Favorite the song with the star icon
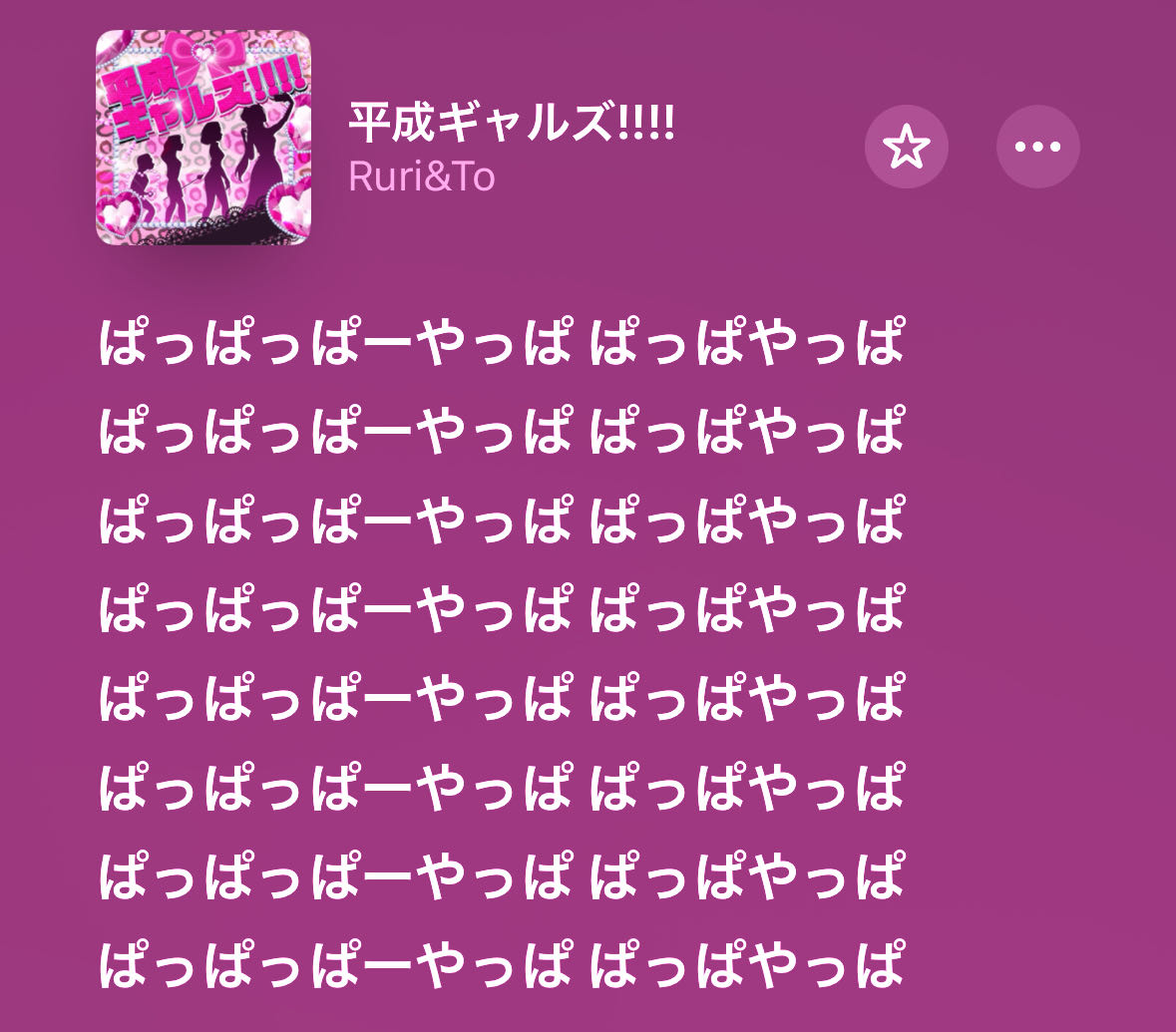1176x1032 pixels. (x=906, y=148)
